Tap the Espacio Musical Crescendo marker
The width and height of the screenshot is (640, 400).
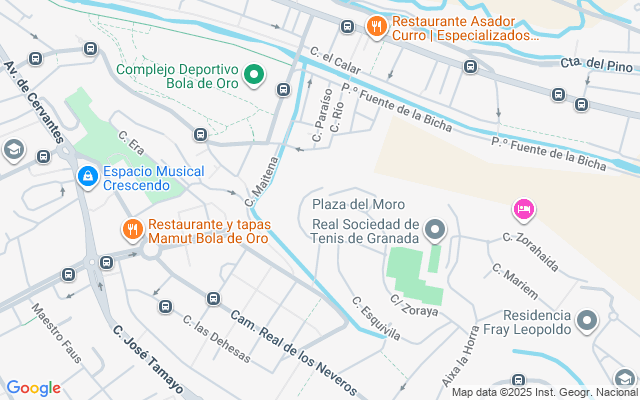tap(88, 177)
